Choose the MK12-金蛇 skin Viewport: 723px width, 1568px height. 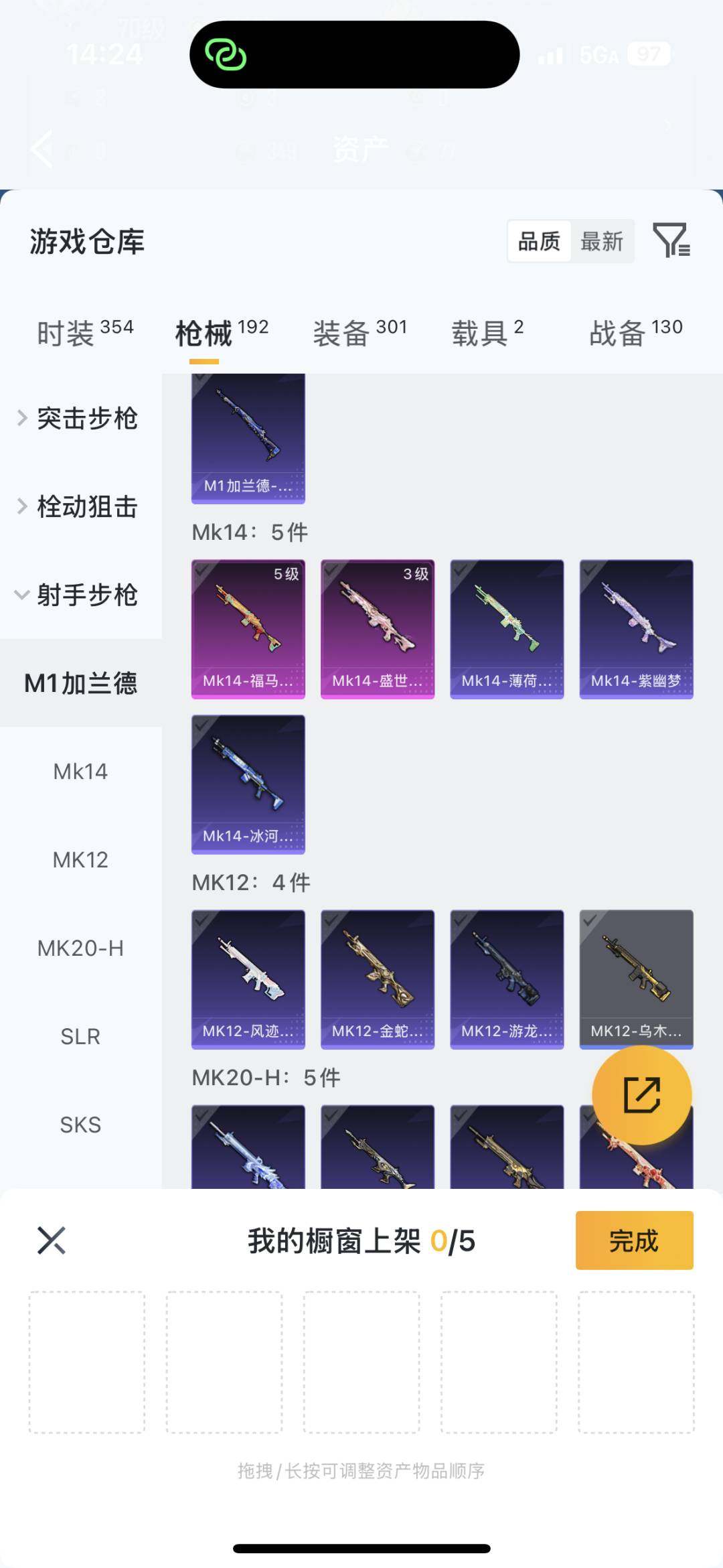tap(378, 979)
